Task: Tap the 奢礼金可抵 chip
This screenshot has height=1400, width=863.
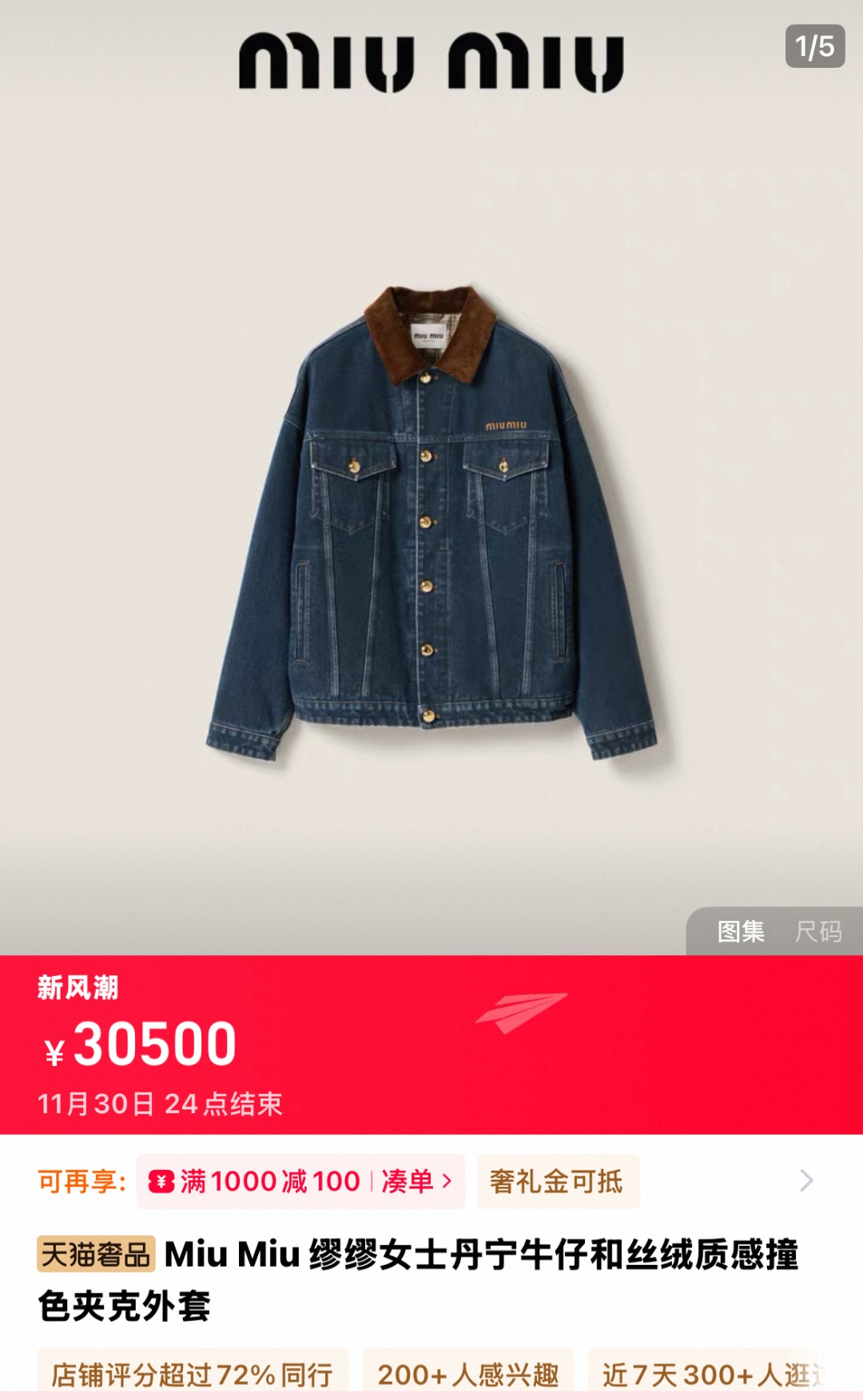Action: [x=558, y=1181]
